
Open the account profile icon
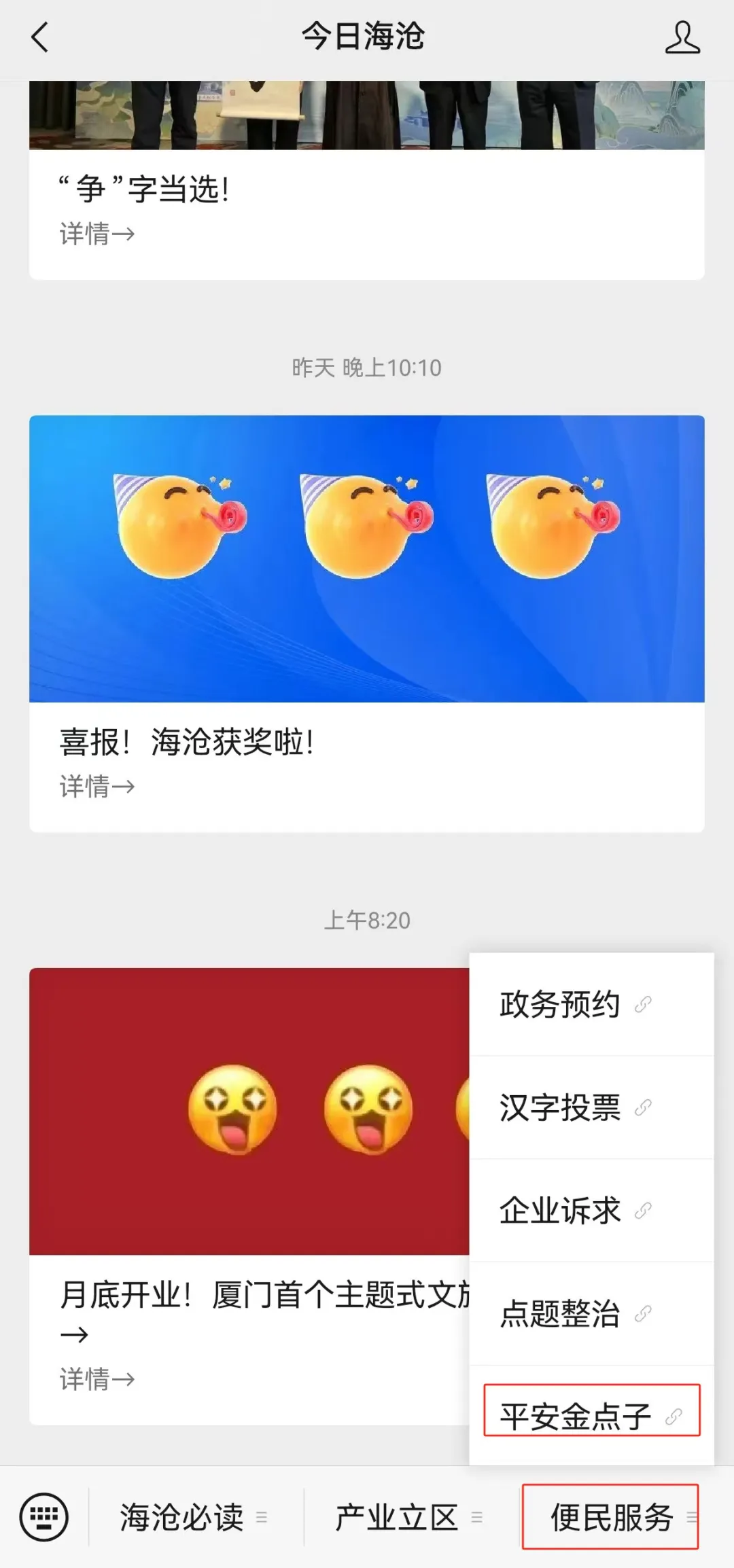682,37
